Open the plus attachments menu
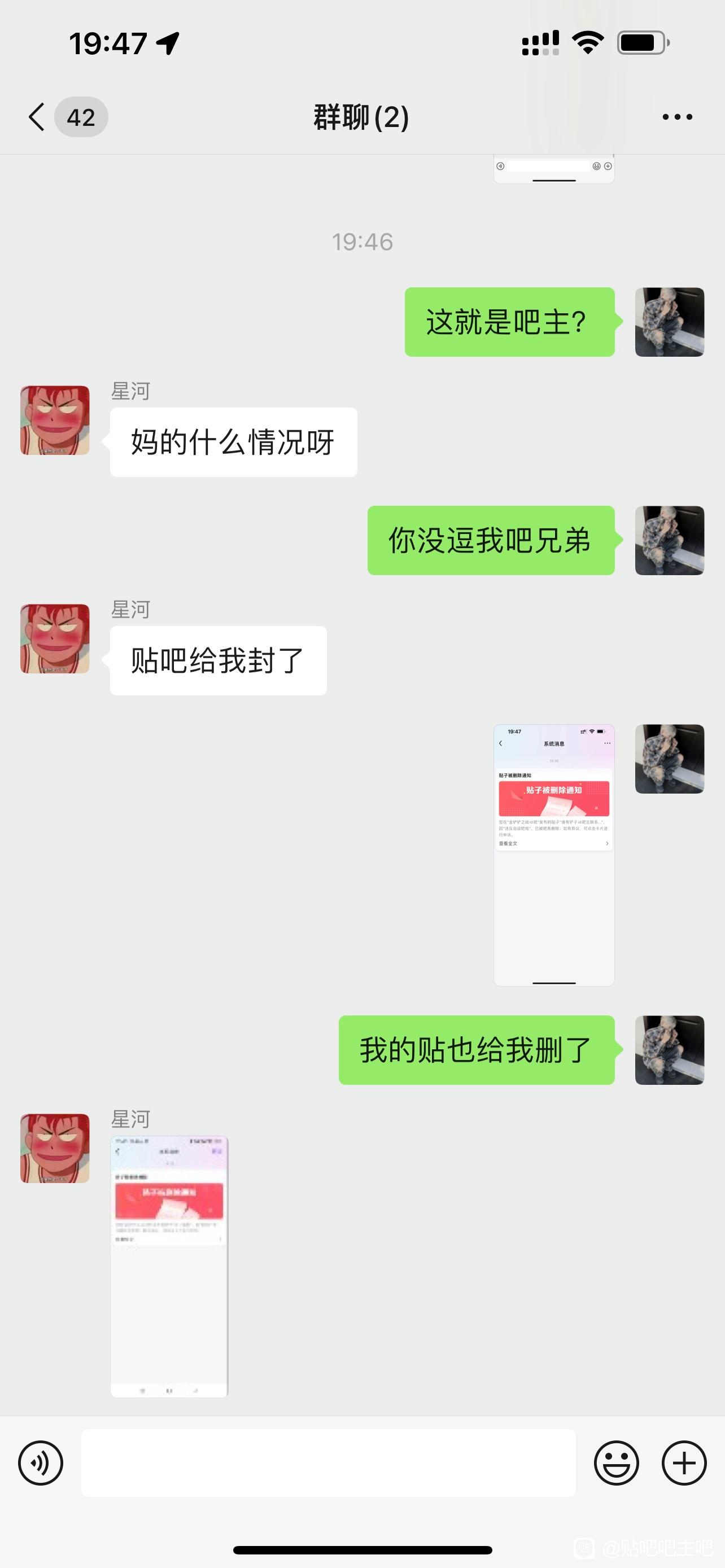Screen dimensions: 725x1568 click(x=684, y=1462)
